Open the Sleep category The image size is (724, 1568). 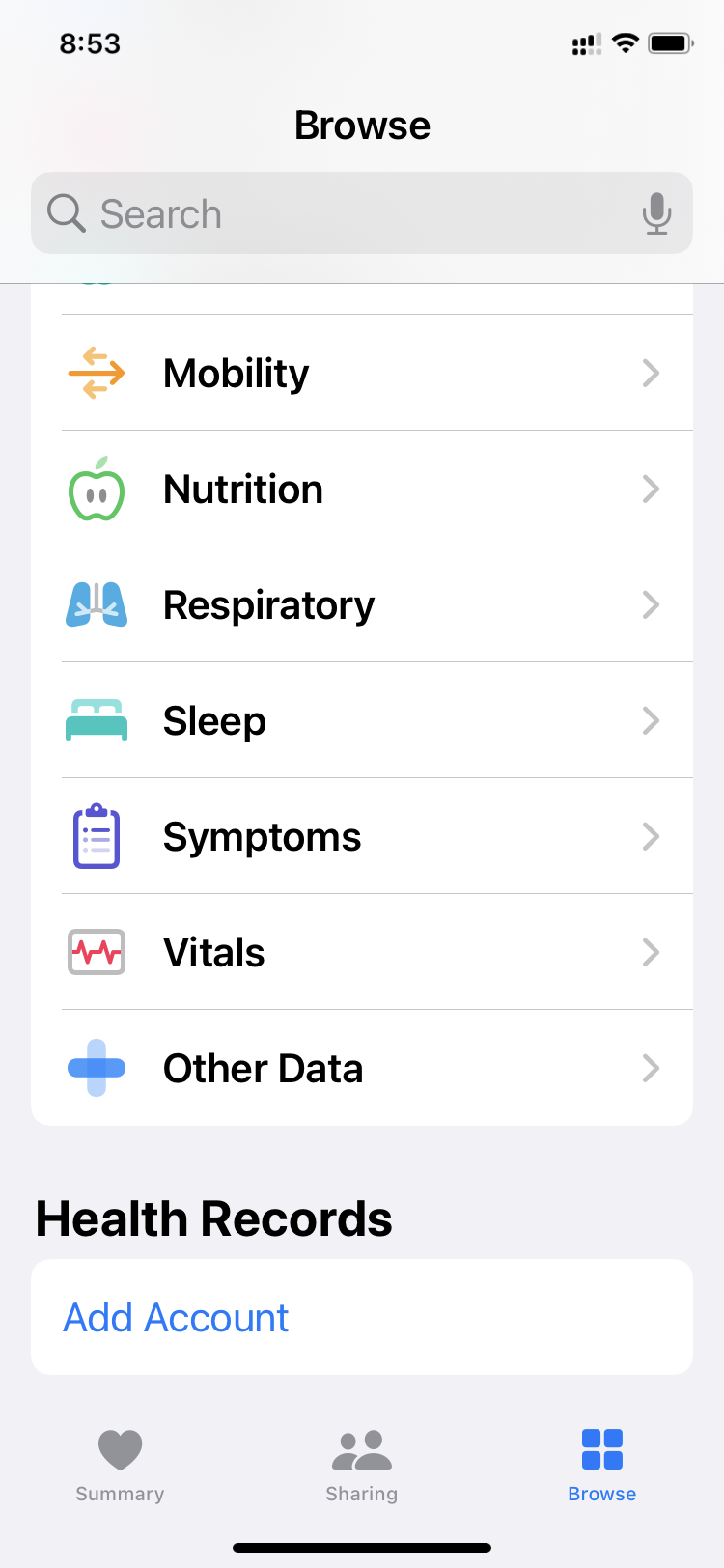click(x=362, y=720)
